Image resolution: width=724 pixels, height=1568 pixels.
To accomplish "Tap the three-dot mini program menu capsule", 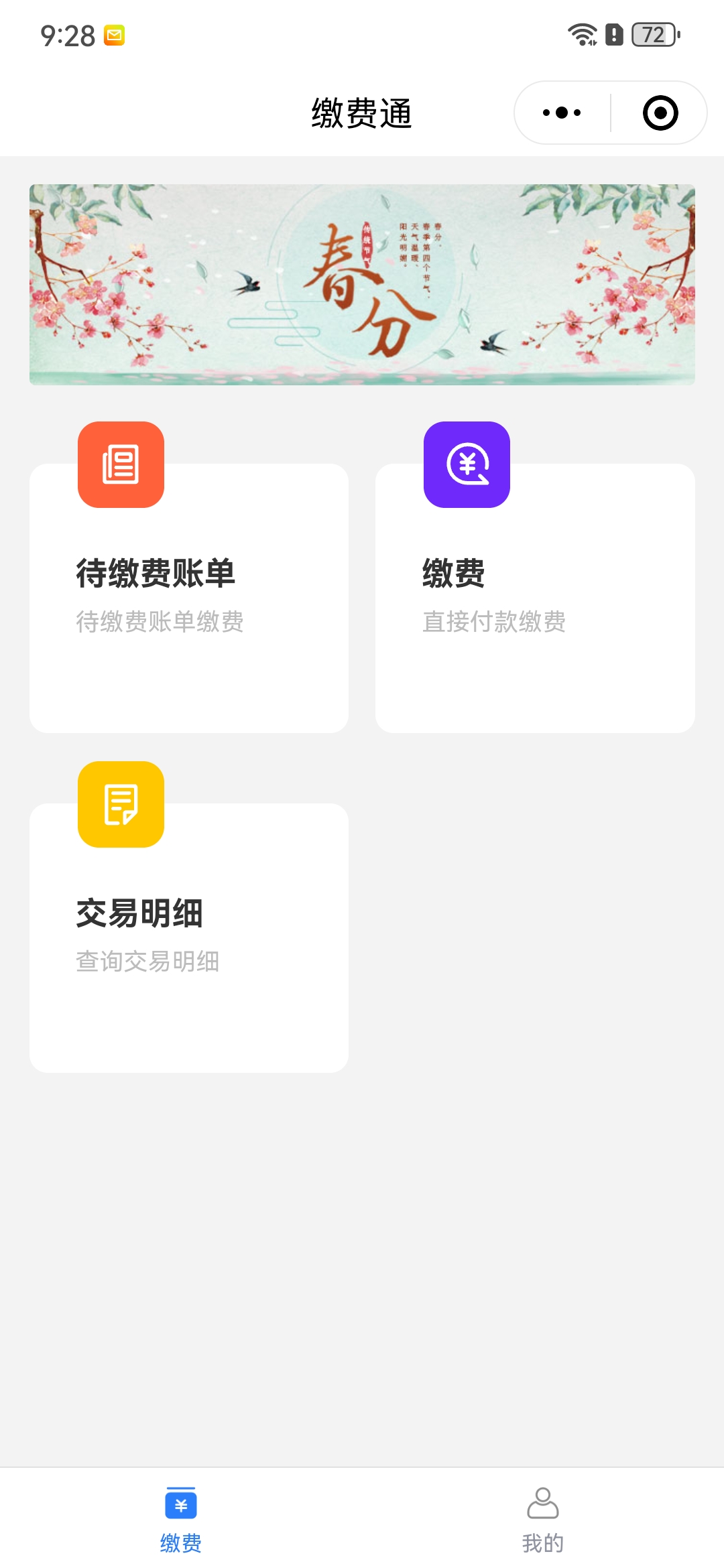I will click(562, 112).
